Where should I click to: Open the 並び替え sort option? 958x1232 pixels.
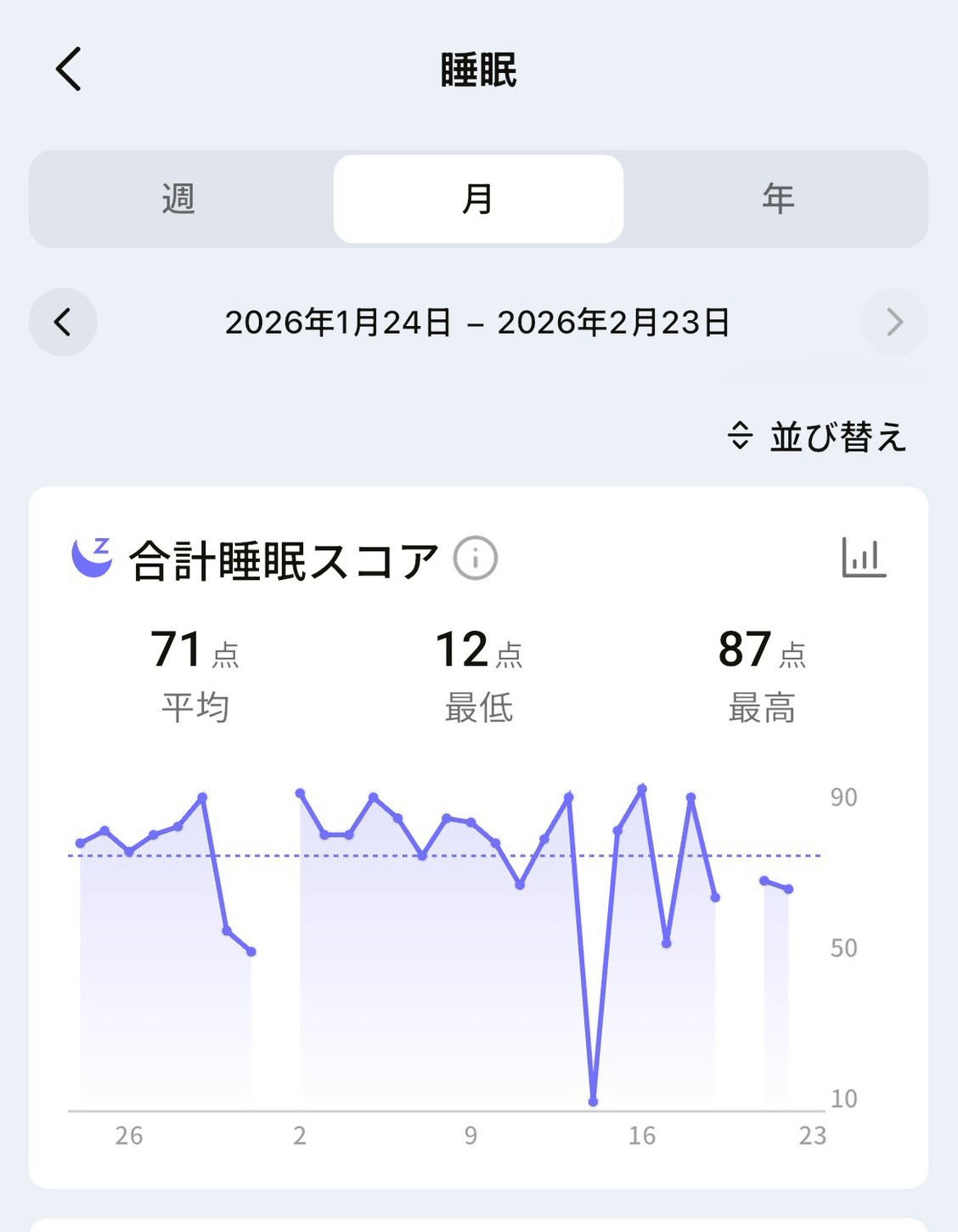pyautogui.click(x=818, y=436)
